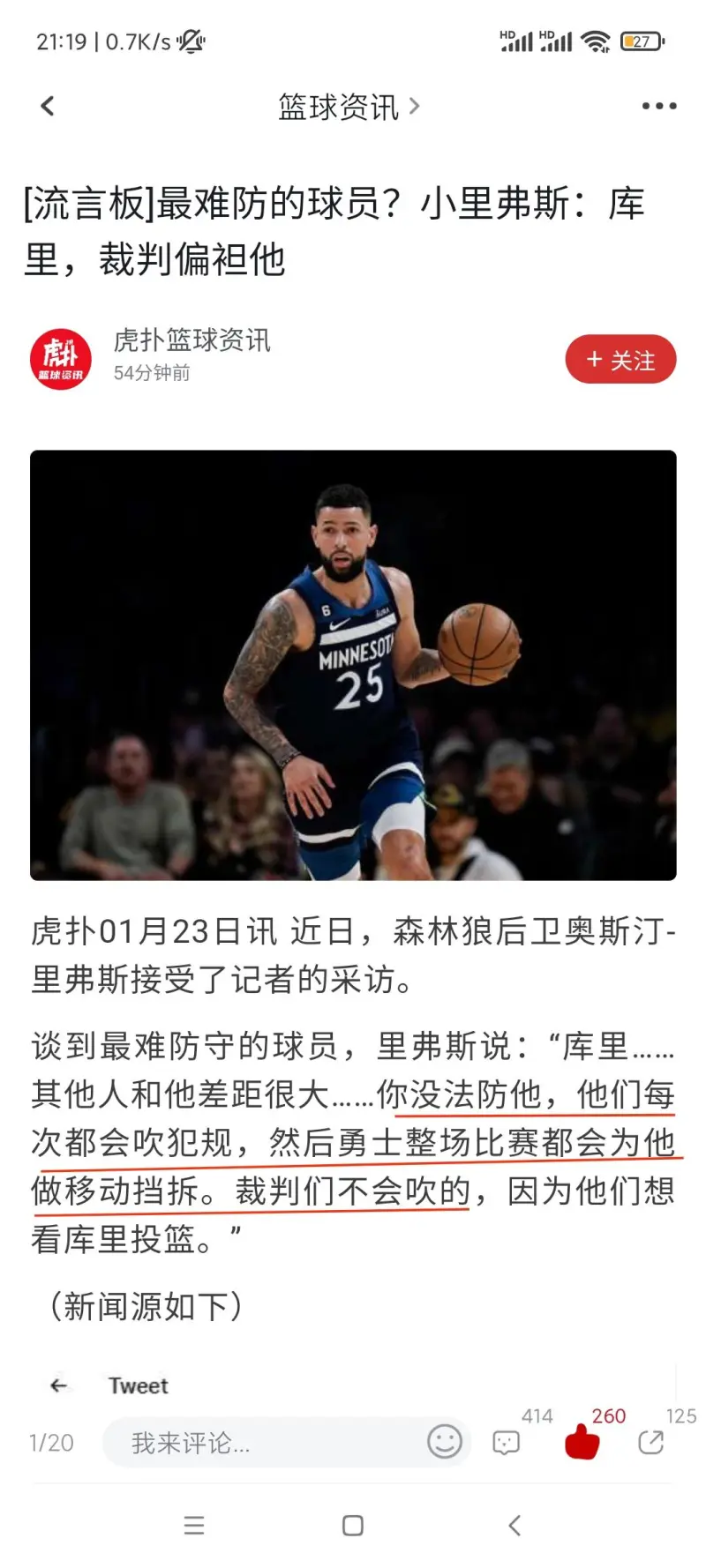Image resolution: width=706 pixels, height=1568 pixels.
Task: Like the article with the thumbs-up
Action: click(582, 1443)
